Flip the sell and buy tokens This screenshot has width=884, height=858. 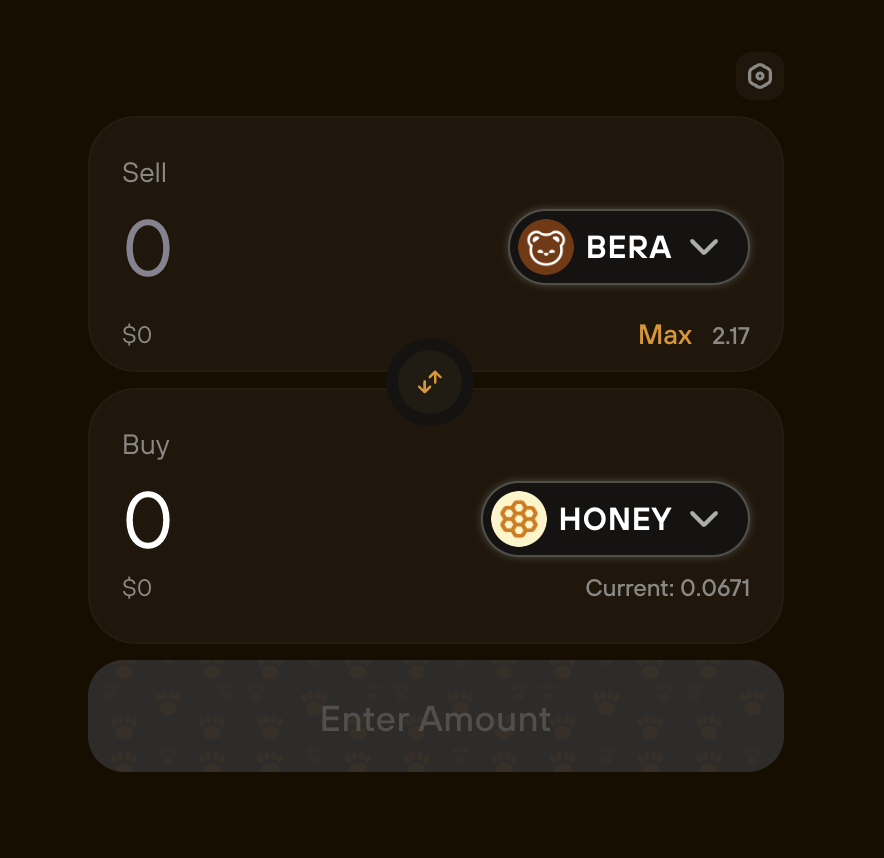pos(430,381)
